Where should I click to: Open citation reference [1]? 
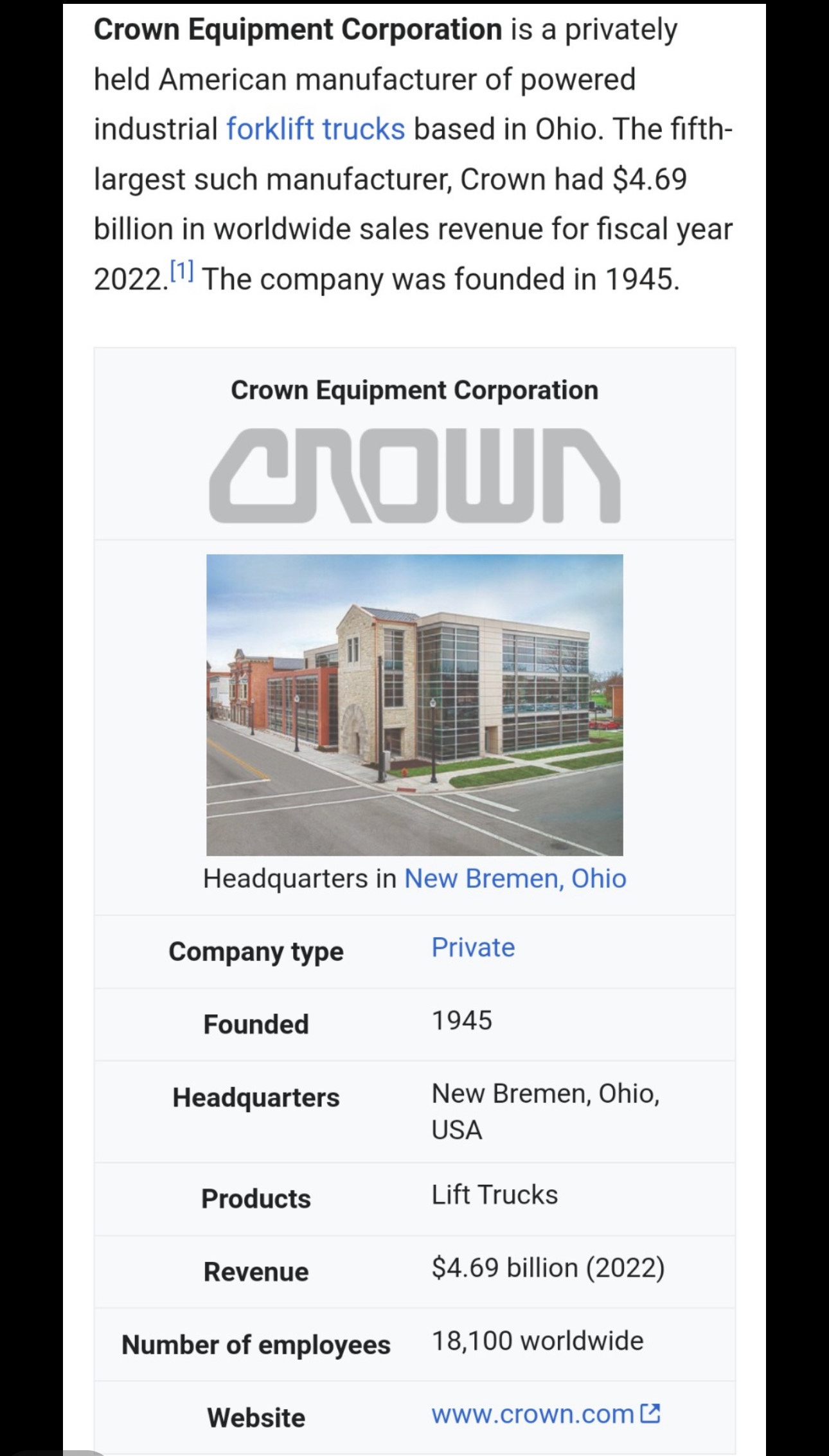coord(182,271)
